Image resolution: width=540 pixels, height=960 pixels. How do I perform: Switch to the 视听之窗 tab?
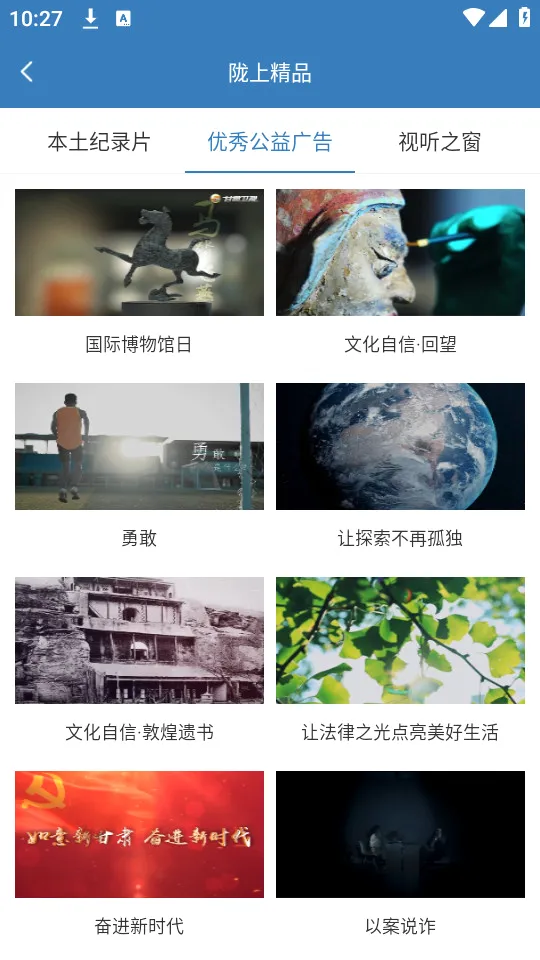coord(440,141)
